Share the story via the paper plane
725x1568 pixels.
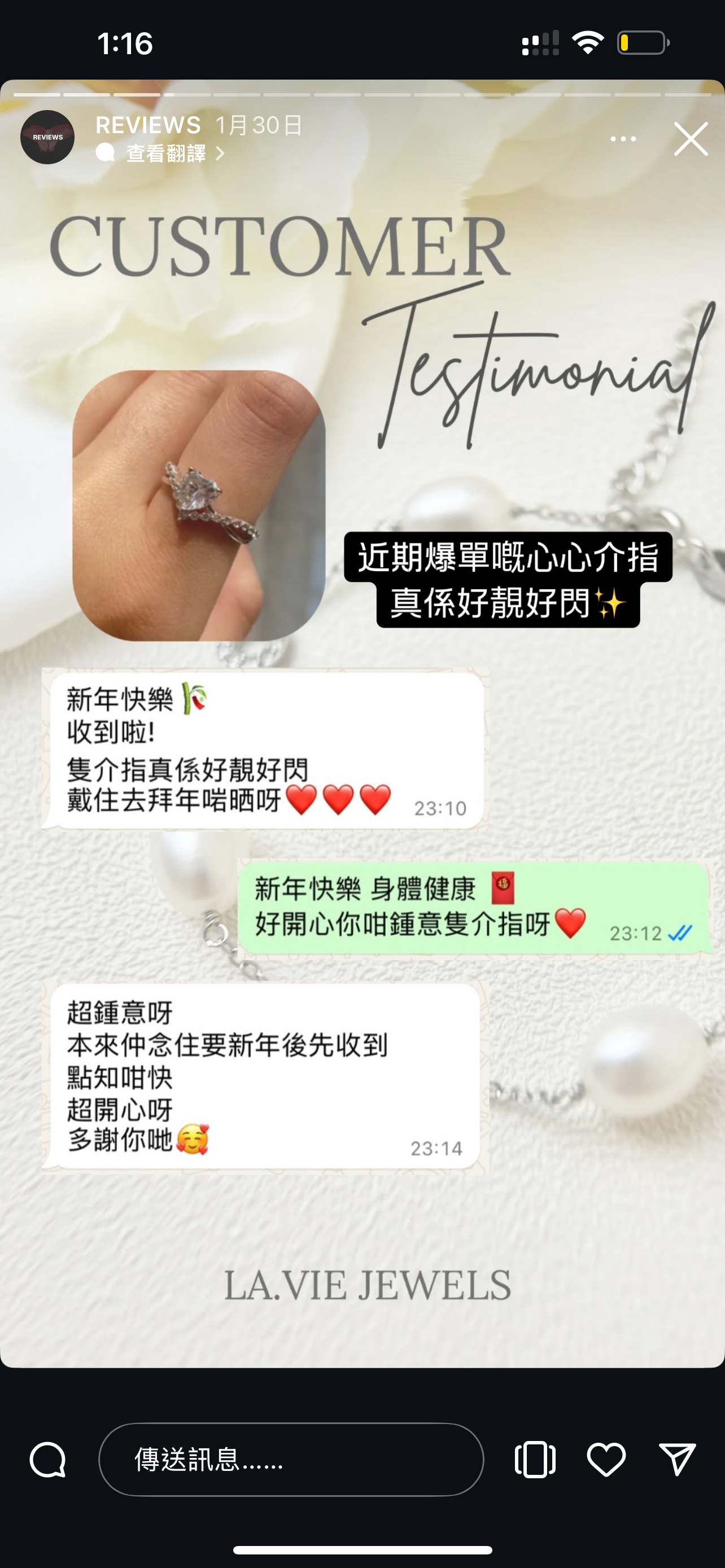(x=677, y=1459)
